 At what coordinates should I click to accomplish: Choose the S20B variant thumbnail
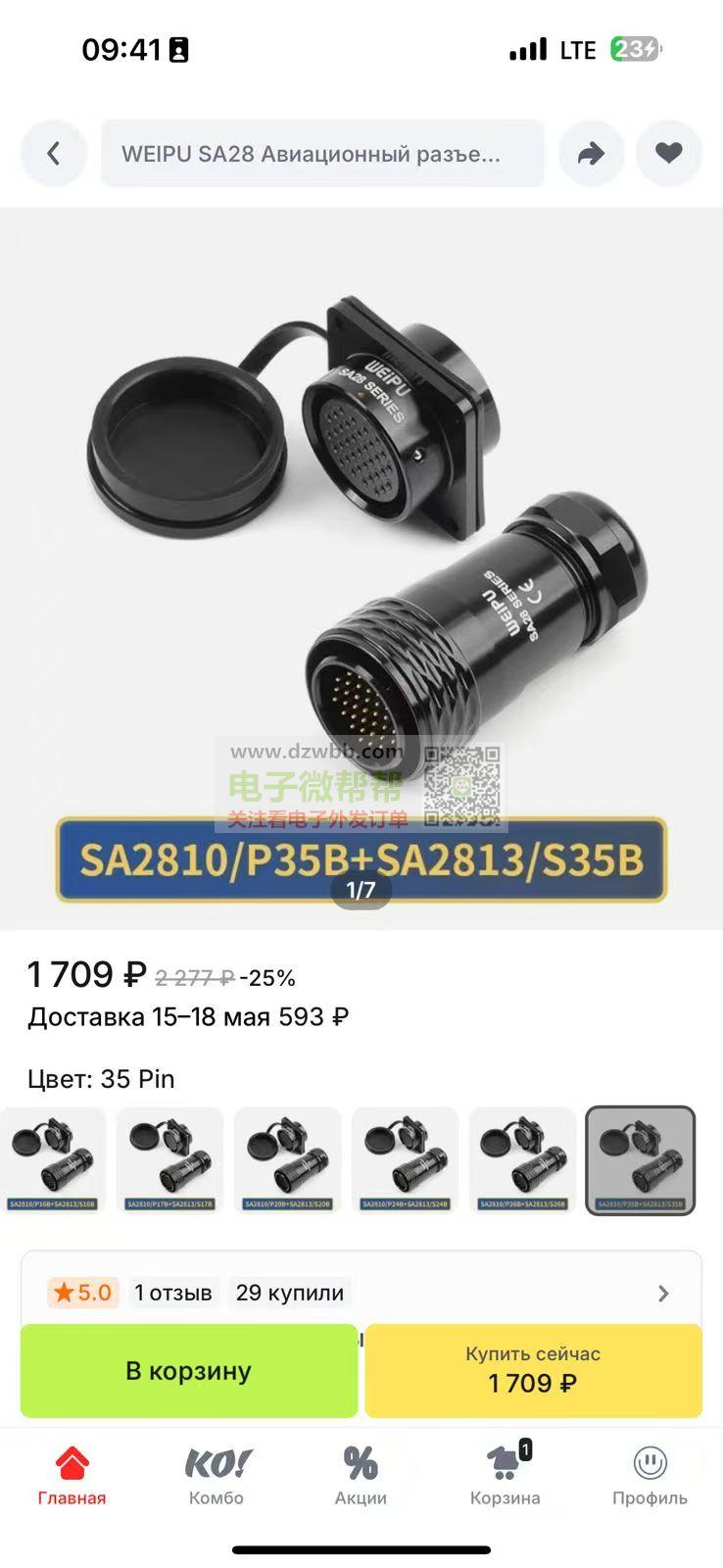[x=288, y=1160]
